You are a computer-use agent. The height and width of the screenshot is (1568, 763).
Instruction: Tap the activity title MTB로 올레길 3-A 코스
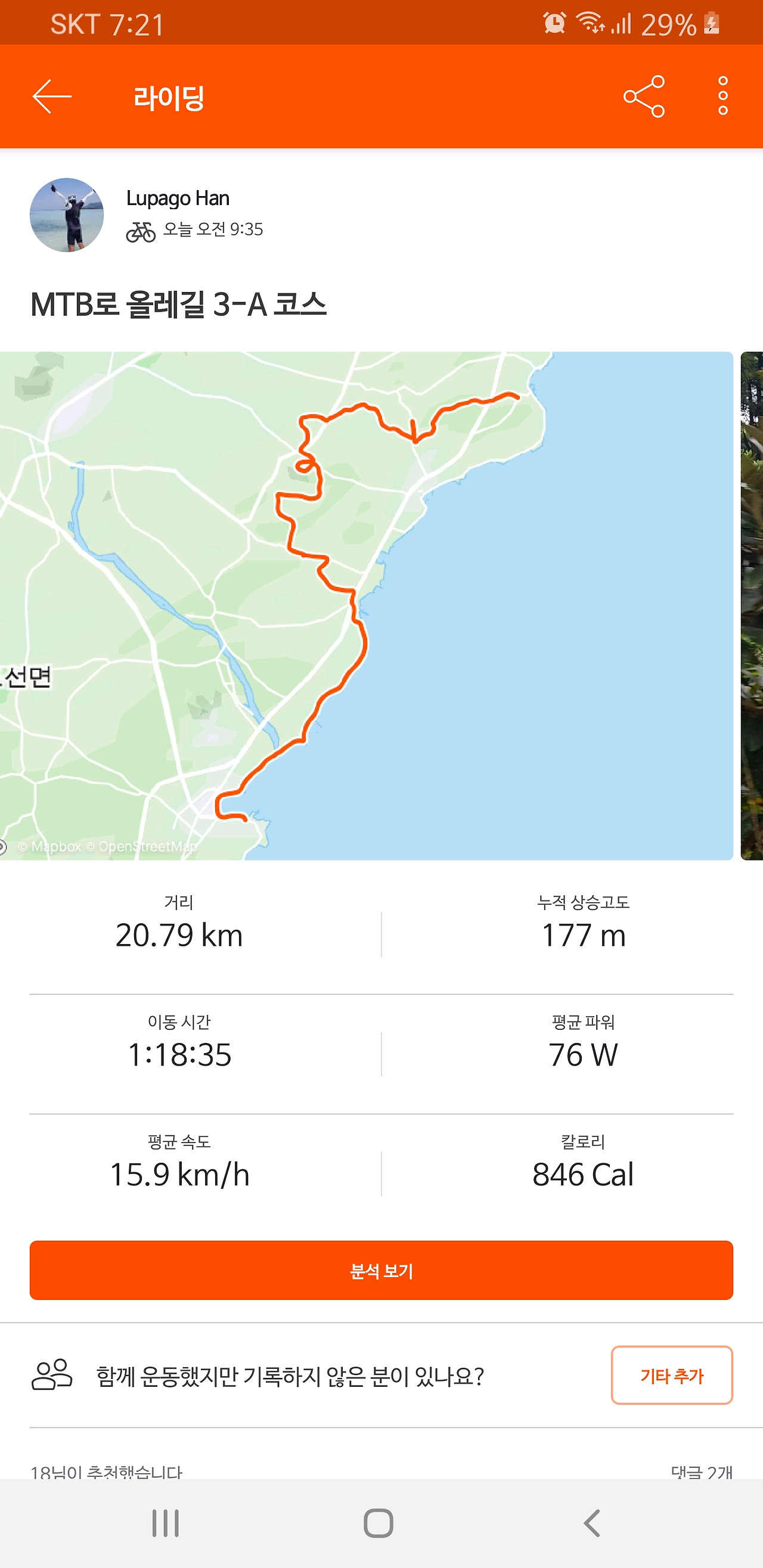click(178, 306)
